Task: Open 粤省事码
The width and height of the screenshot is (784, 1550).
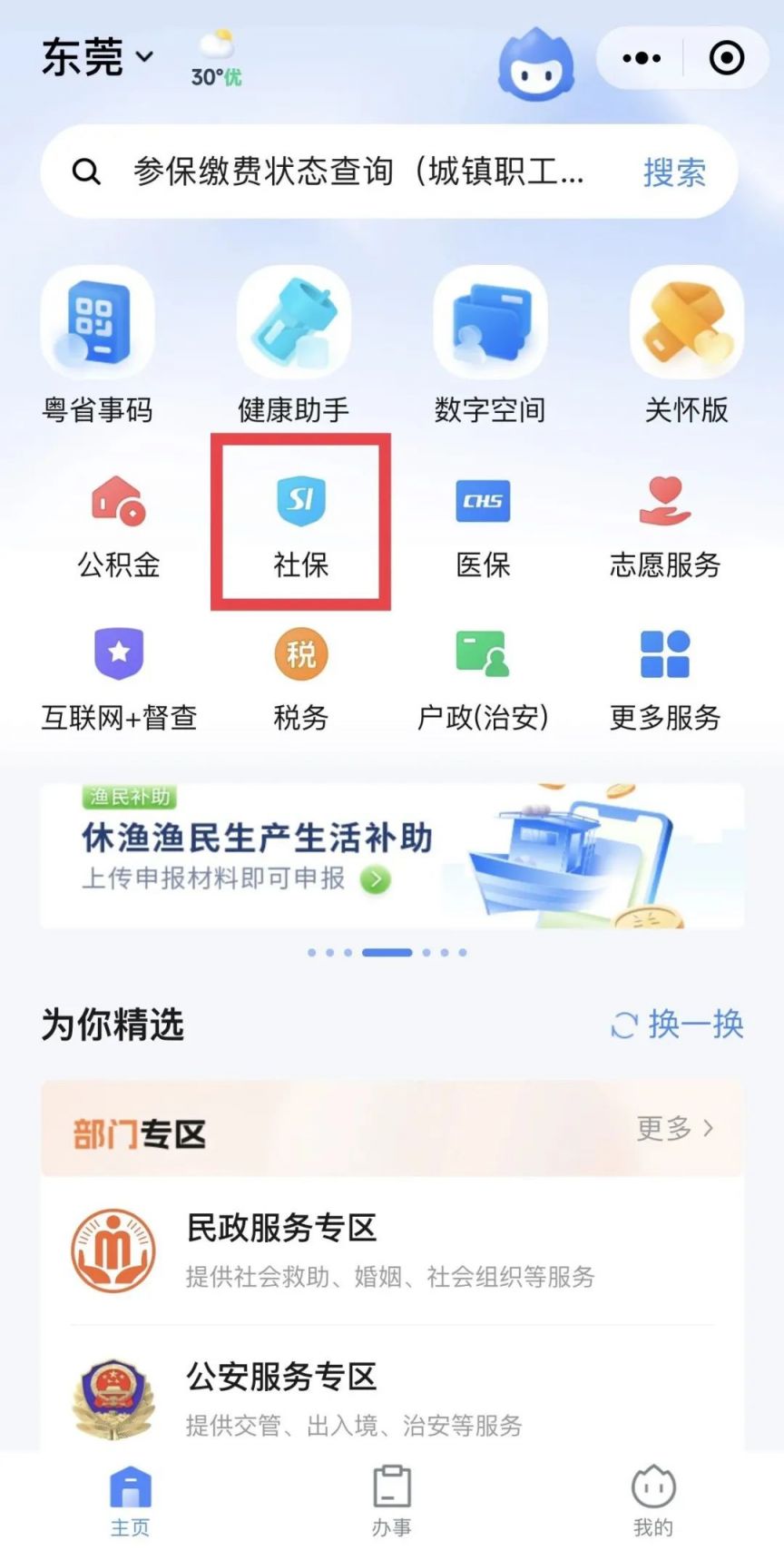Action: tap(97, 345)
